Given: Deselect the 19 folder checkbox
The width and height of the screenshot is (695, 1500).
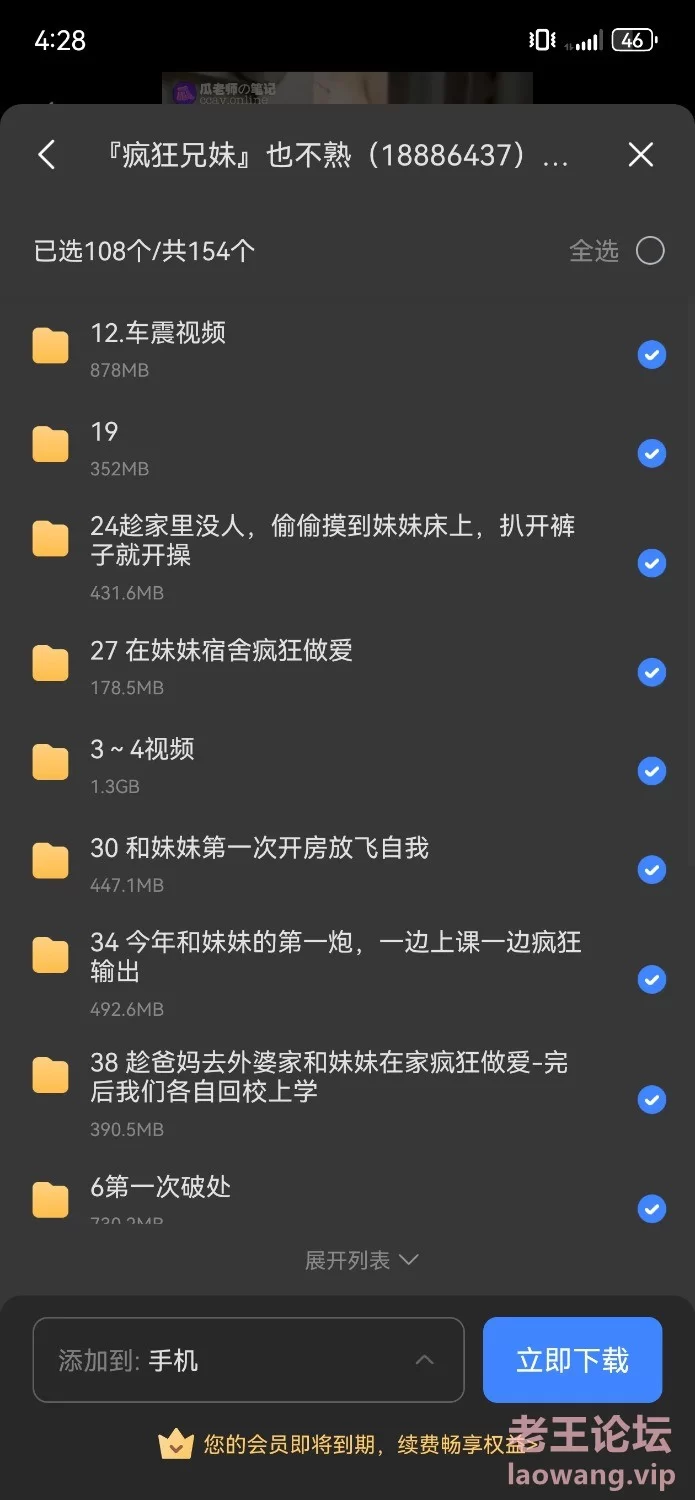Looking at the screenshot, I should pyautogui.click(x=651, y=454).
